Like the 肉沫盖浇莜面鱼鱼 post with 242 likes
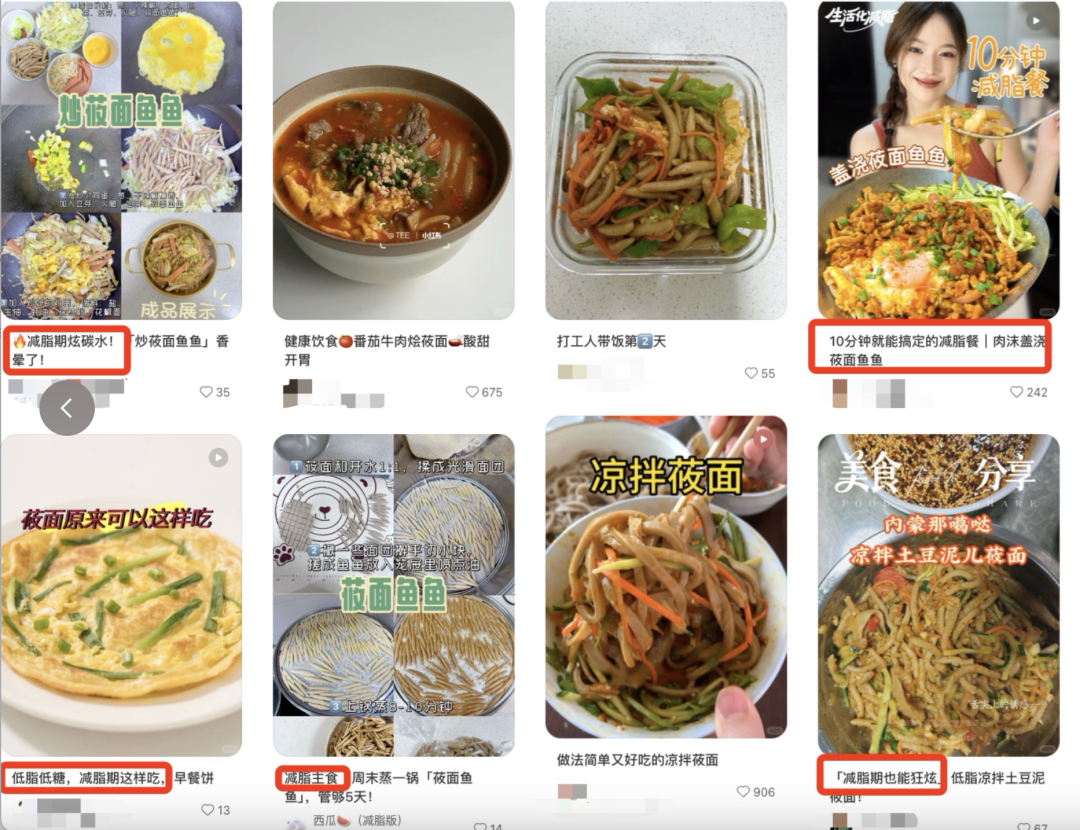 [x=1018, y=392]
